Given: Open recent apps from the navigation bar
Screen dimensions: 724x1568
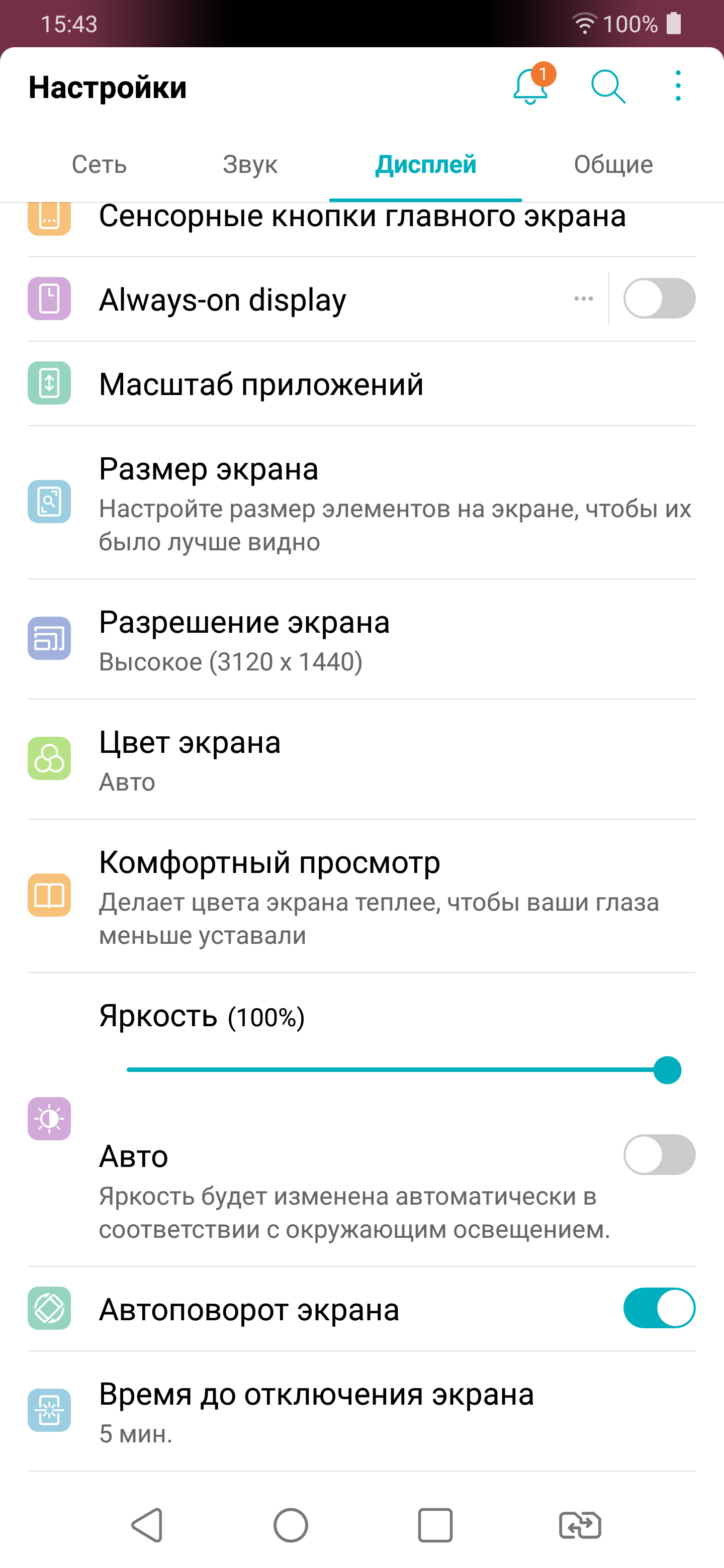Looking at the screenshot, I should click(x=435, y=1525).
